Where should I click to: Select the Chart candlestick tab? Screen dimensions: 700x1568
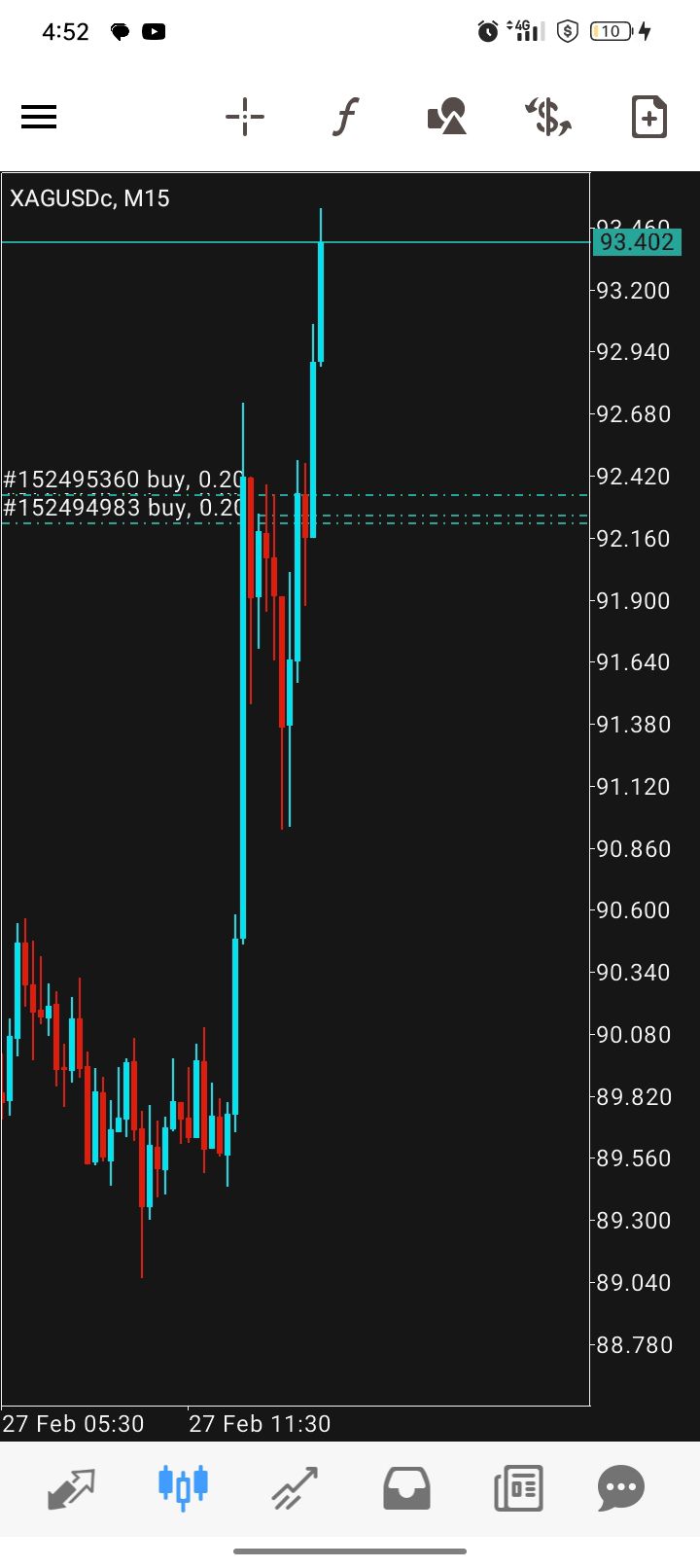[183, 1487]
